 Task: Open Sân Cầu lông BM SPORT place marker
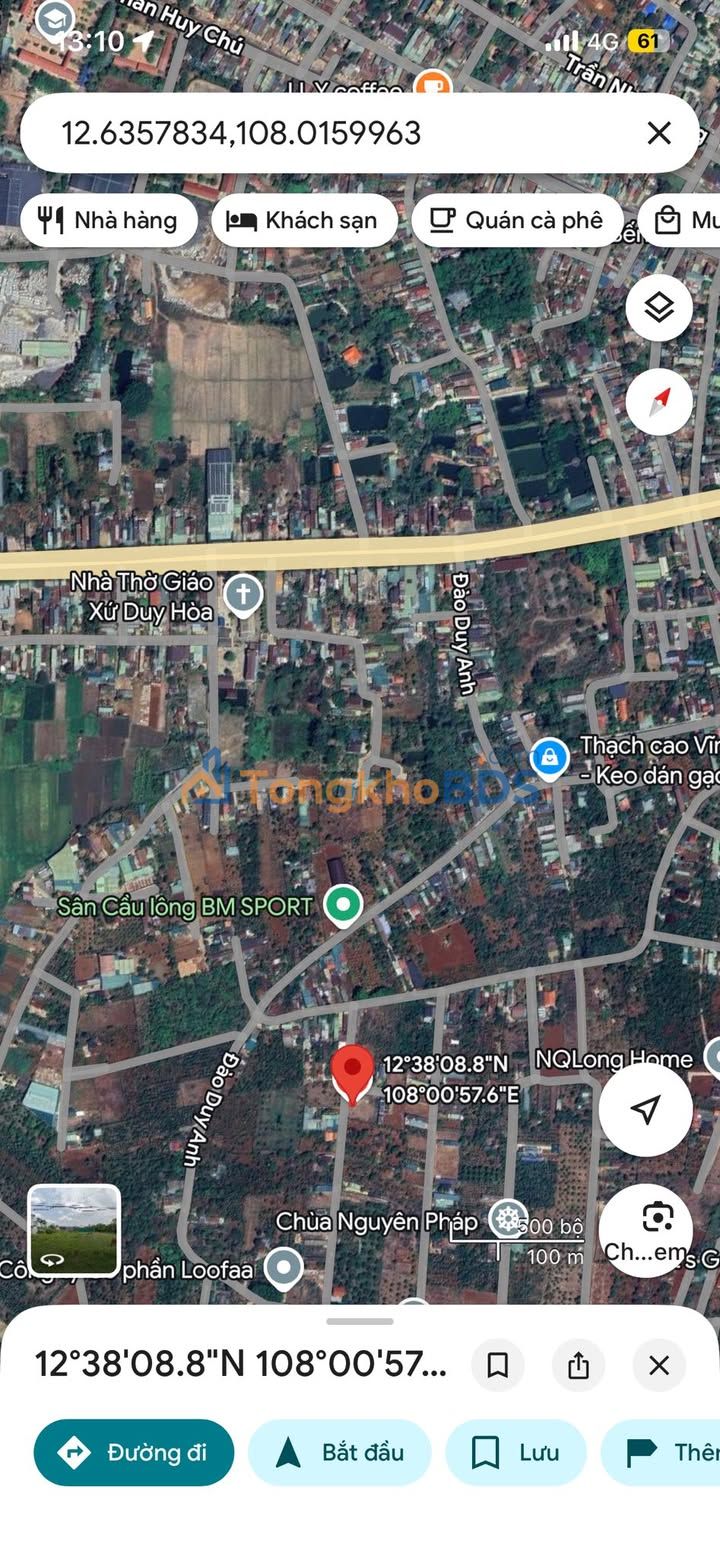345,906
